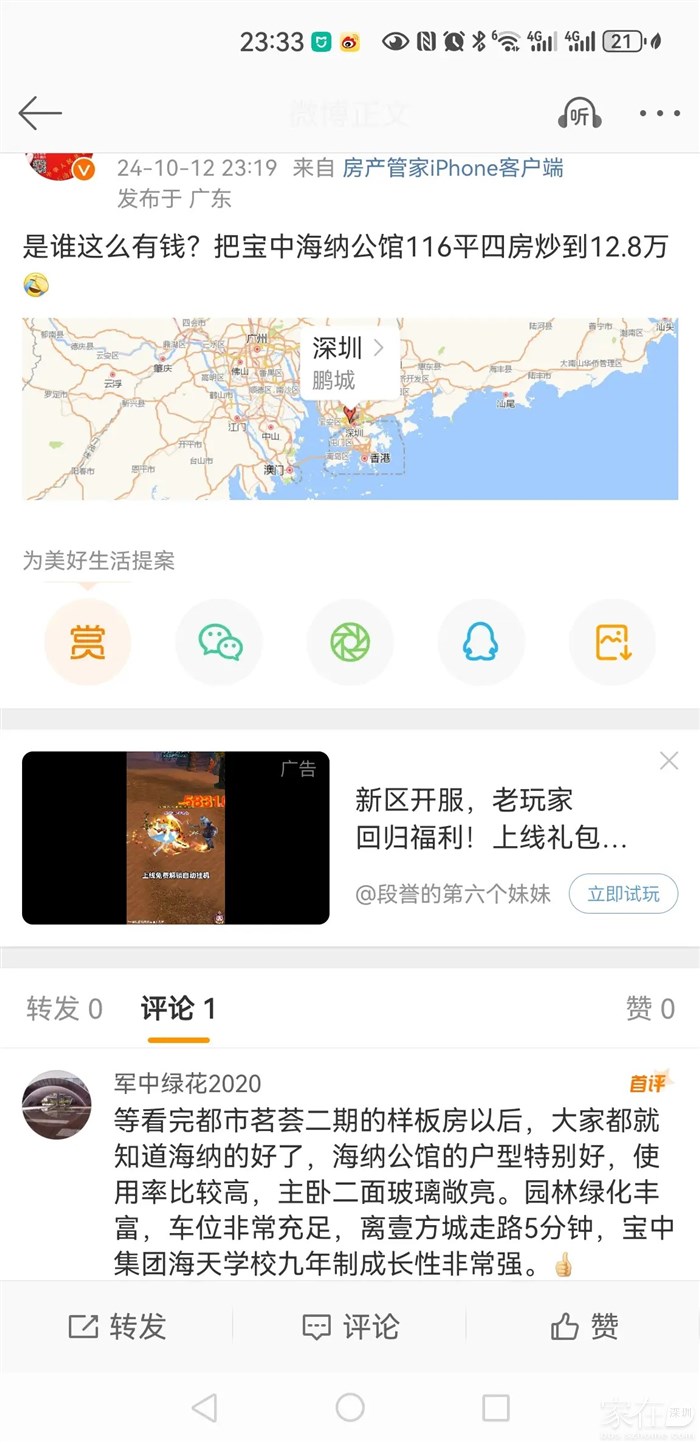
Task: Open the 房产管家iPhone客户端 source link
Action: coord(453,168)
